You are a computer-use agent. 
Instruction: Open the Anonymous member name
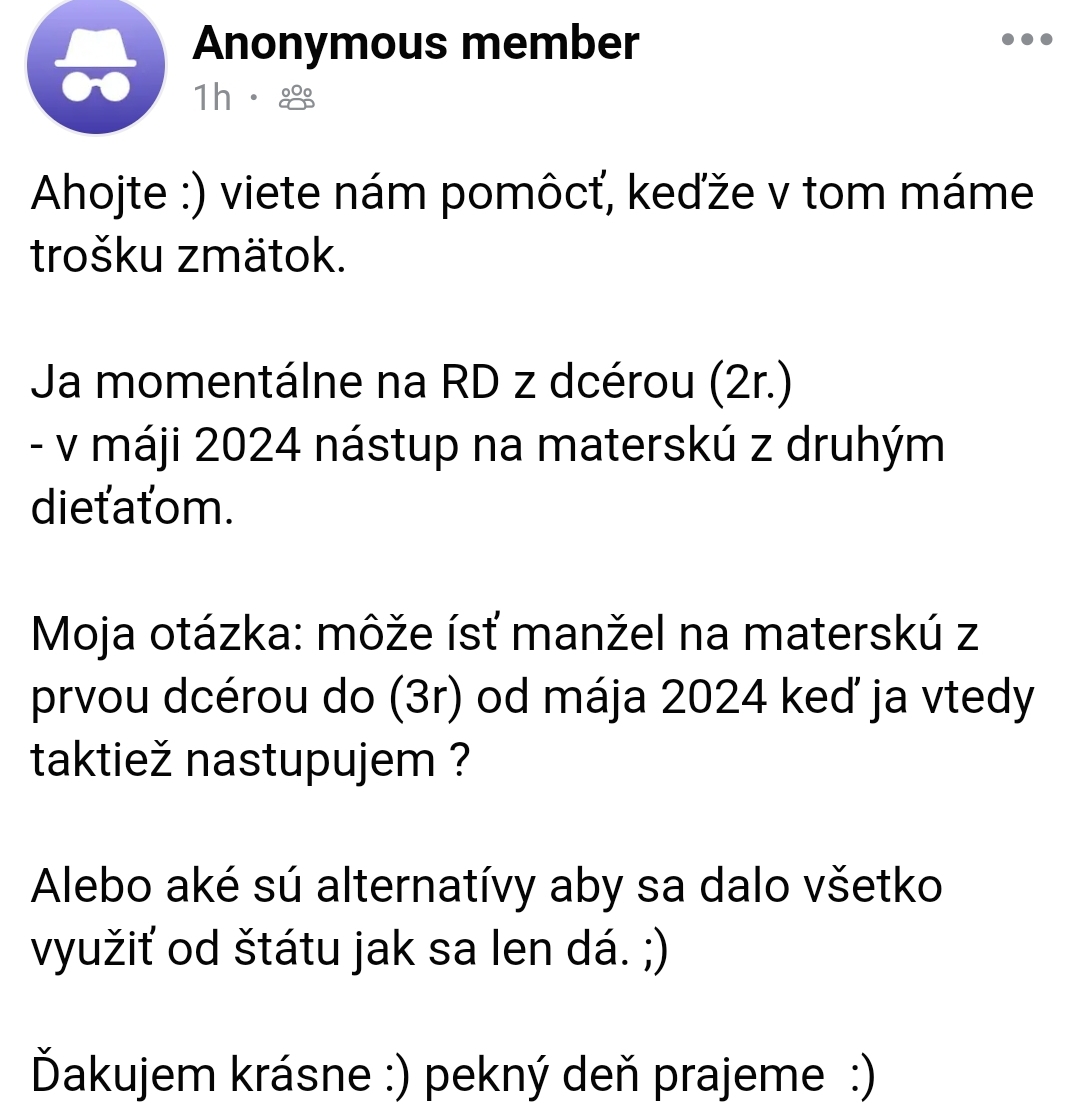click(x=415, y=43)
